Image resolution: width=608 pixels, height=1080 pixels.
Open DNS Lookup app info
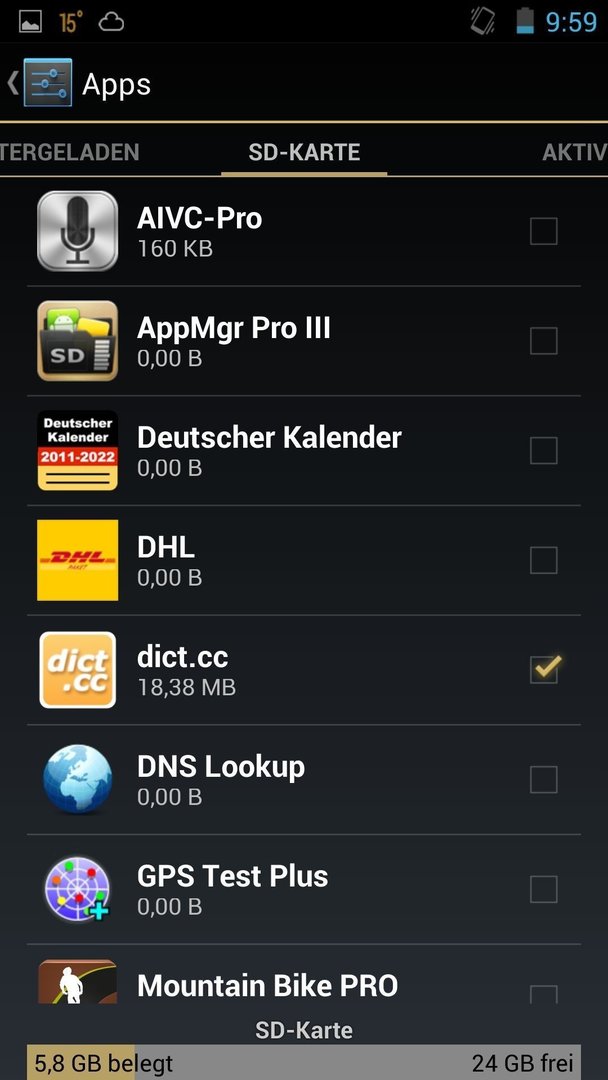pyautogui.click(x=304, y=780)
